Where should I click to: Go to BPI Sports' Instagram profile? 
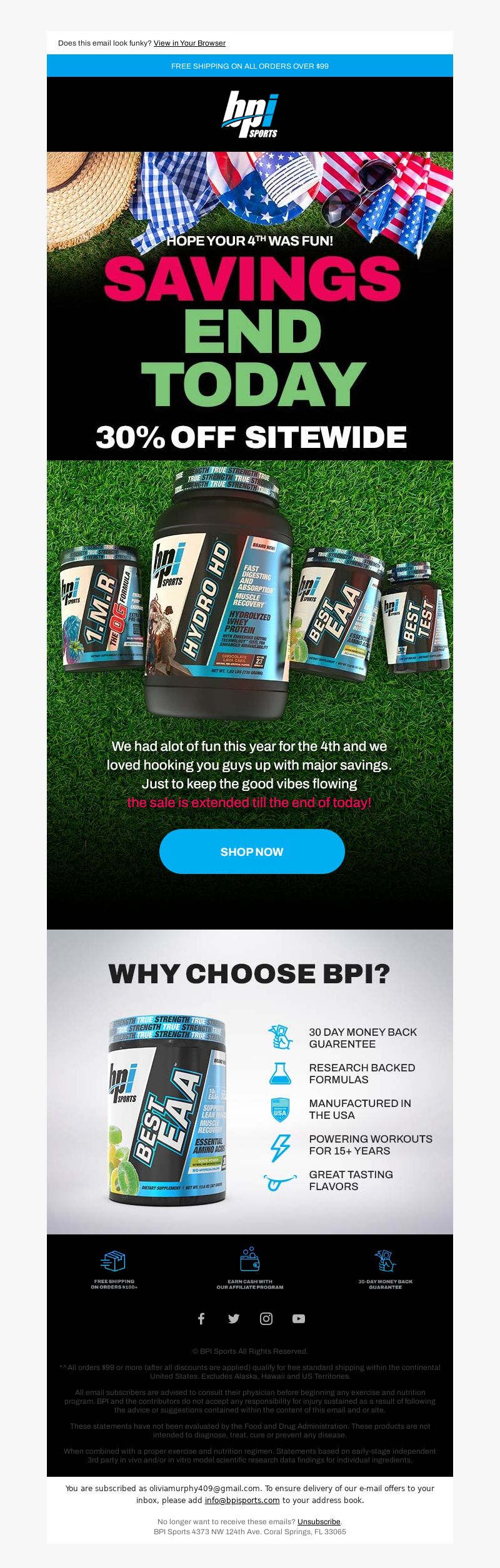click(x=266, y=1319)
